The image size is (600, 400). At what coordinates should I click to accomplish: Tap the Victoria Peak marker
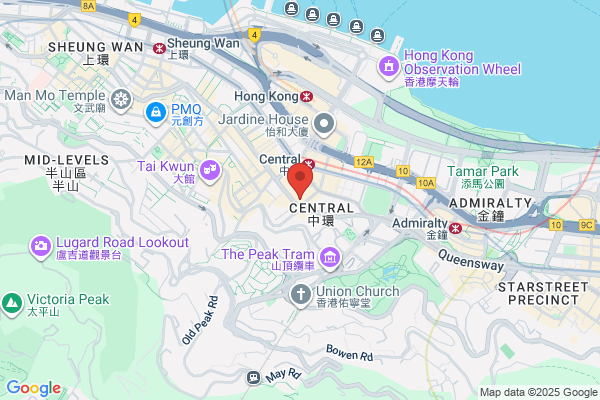pyautogui.click(x=12, y=304)
